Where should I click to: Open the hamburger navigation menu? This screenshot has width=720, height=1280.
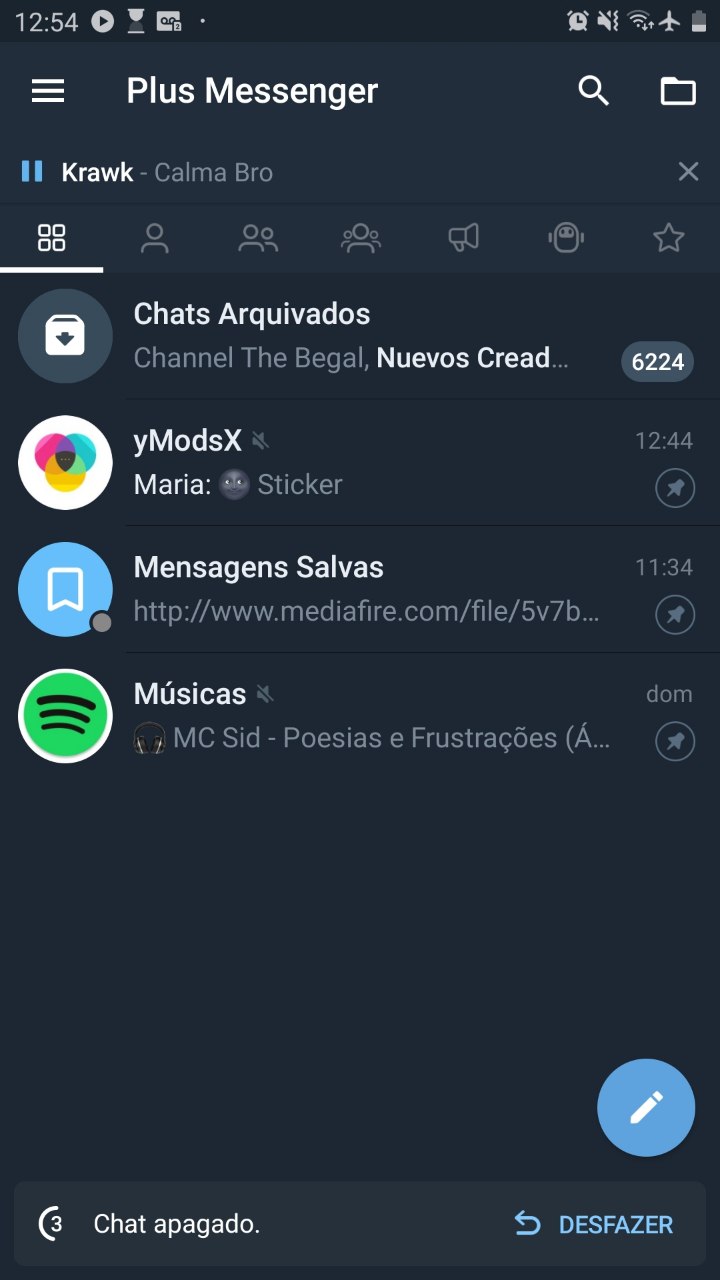48,91
